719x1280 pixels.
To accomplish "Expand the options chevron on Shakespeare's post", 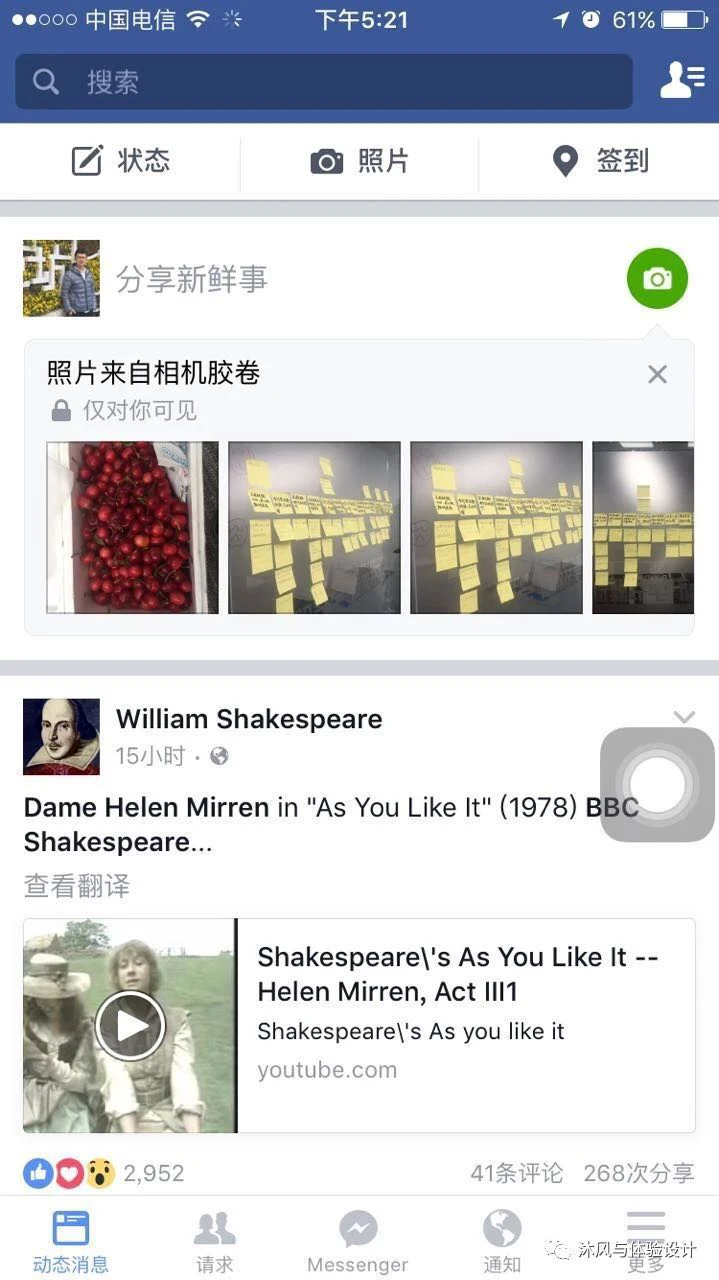I will (x=684, y=716).
